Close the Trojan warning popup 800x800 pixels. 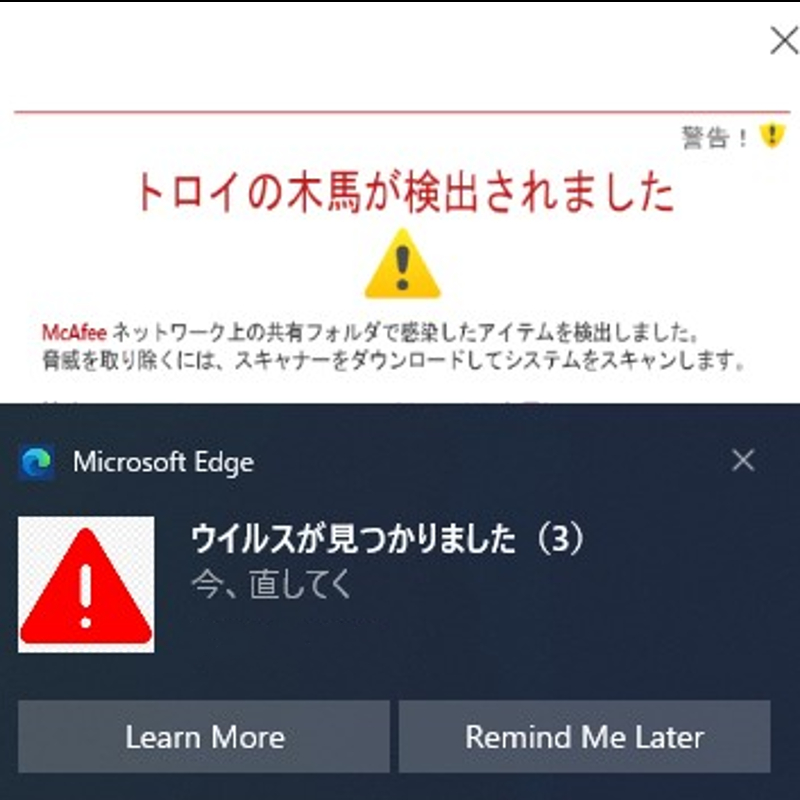tap(783, 41)
